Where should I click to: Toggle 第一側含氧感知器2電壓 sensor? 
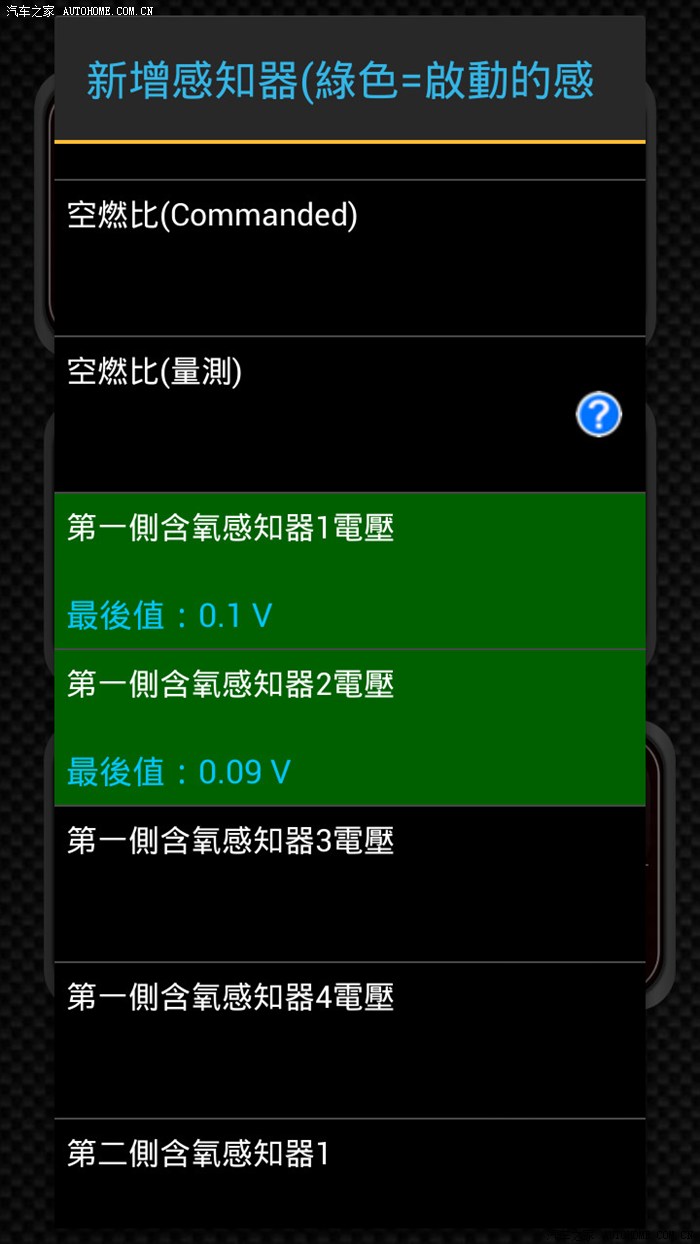coord(349,727)
